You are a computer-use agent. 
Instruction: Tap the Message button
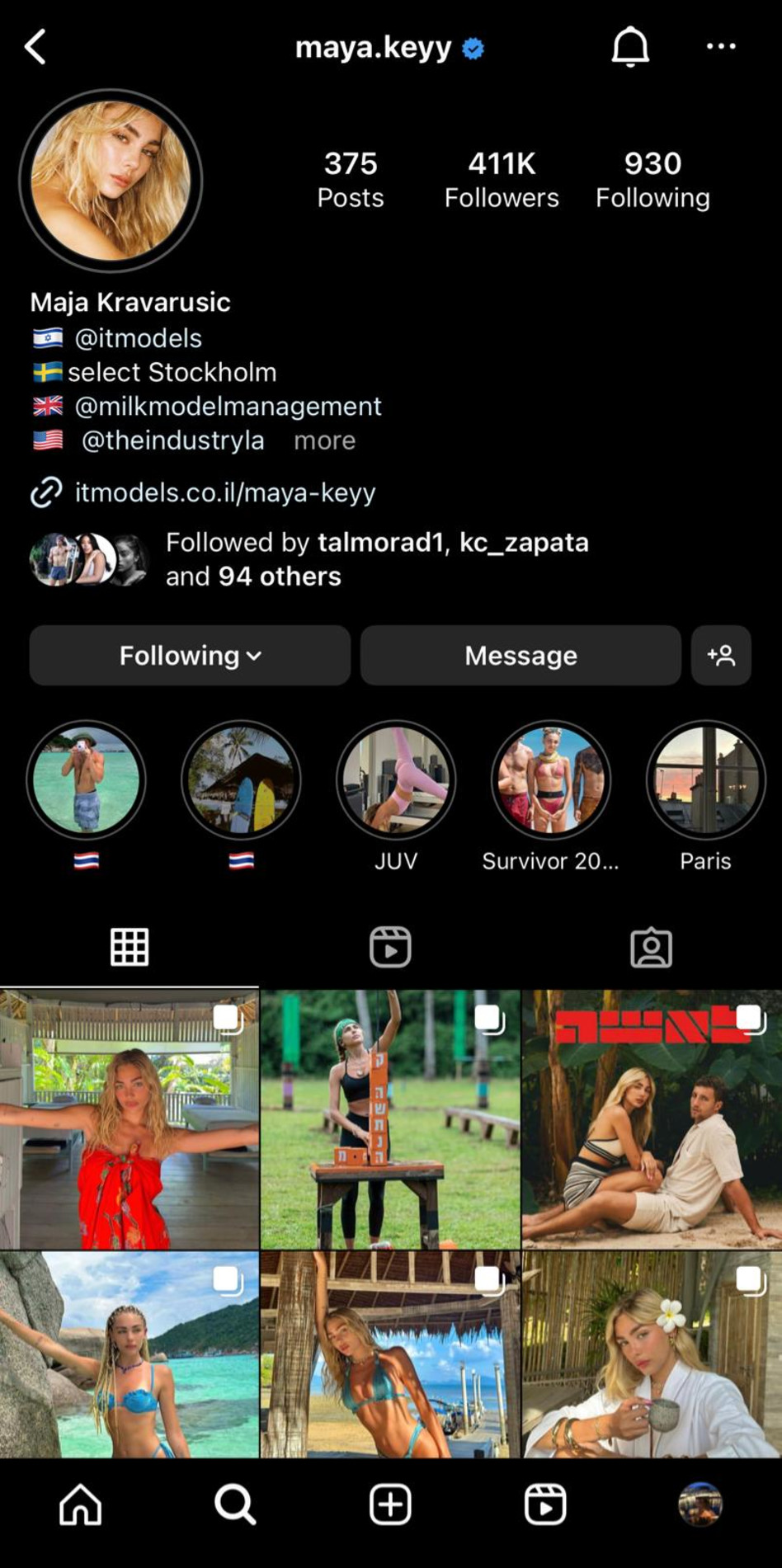tap(521, 656)
